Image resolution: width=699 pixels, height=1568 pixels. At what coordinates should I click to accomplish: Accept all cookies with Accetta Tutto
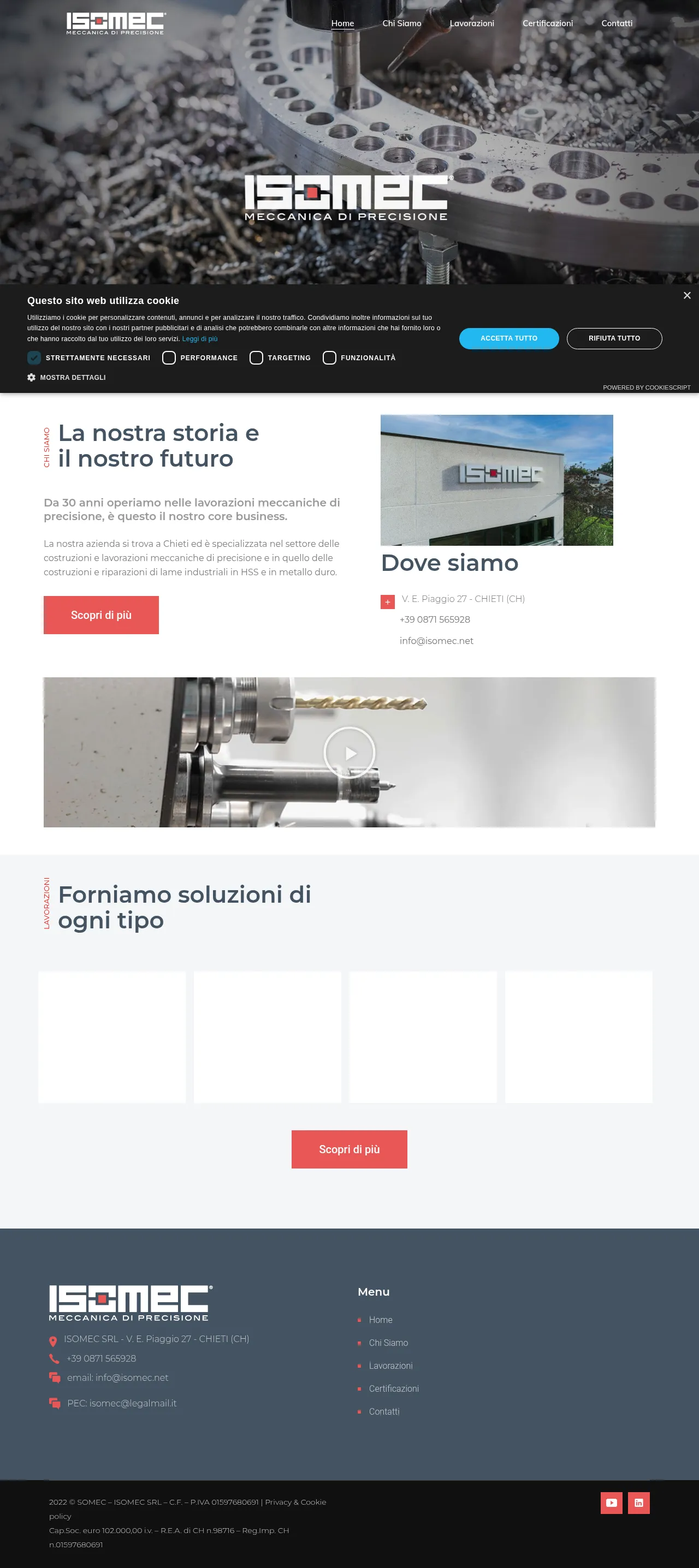[508, 338]
